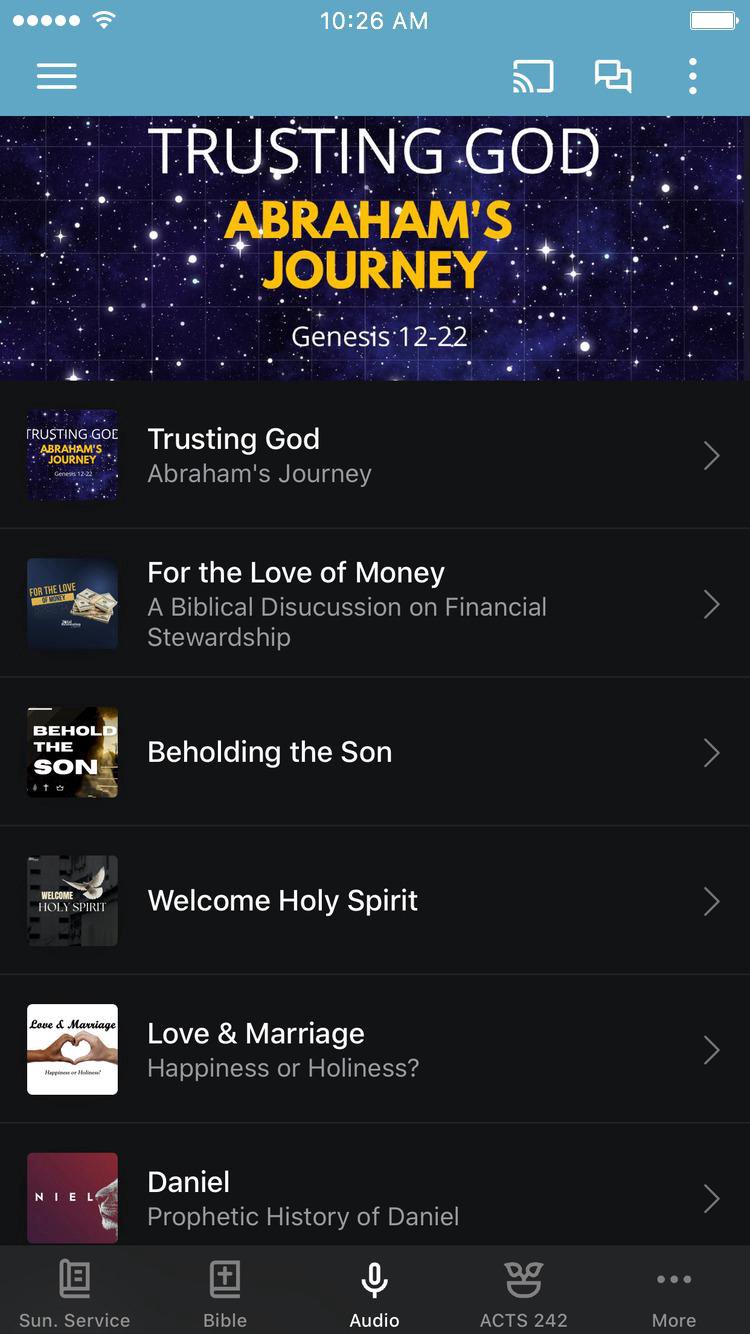Select the Audio tab
The height and width of the screenshot is (1334, 750).
[374, 1294]
